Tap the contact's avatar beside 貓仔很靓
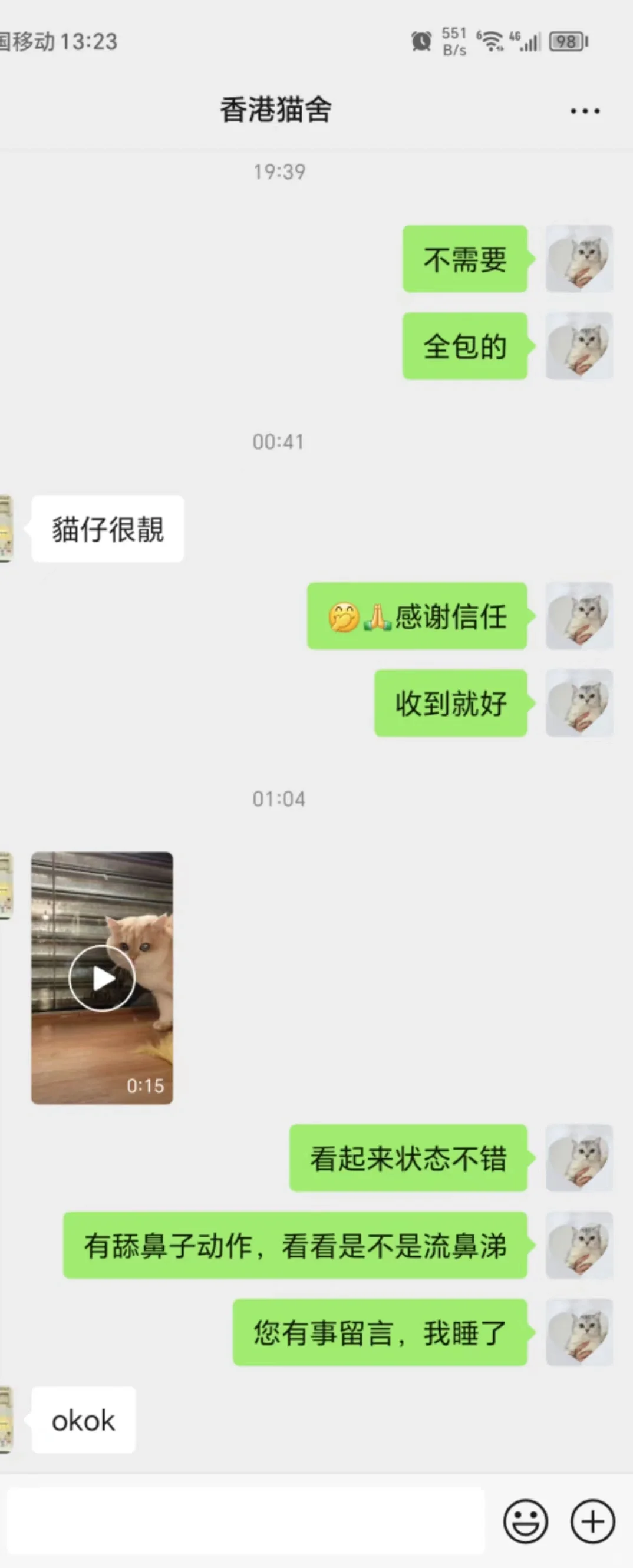The width and height of the screenshot is (633, 1568). pyautogui.click(x=6, y=529)
